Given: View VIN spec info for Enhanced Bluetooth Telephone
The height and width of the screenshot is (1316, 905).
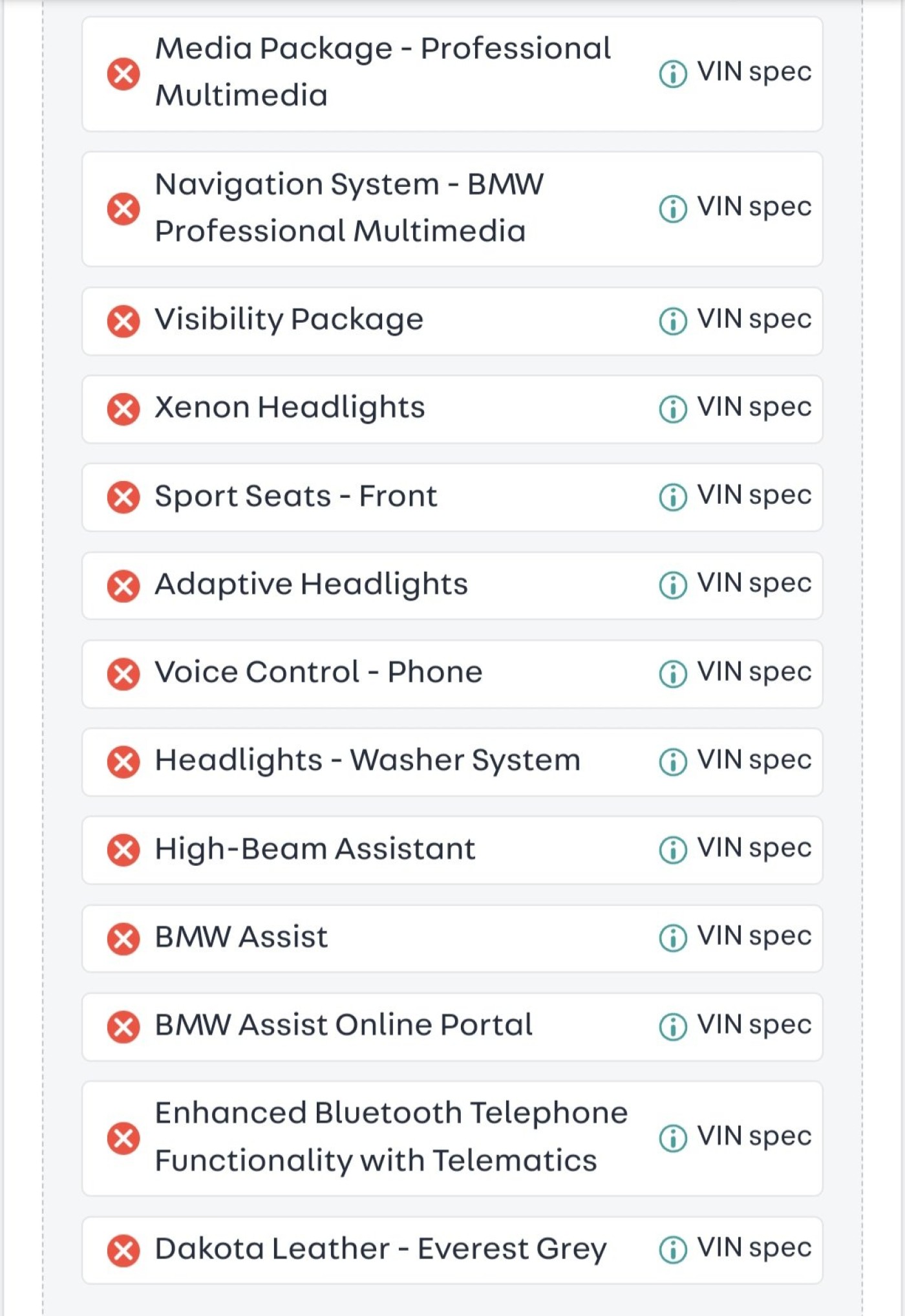Looking at the screenshot, I should click(x=672, y=1138).
